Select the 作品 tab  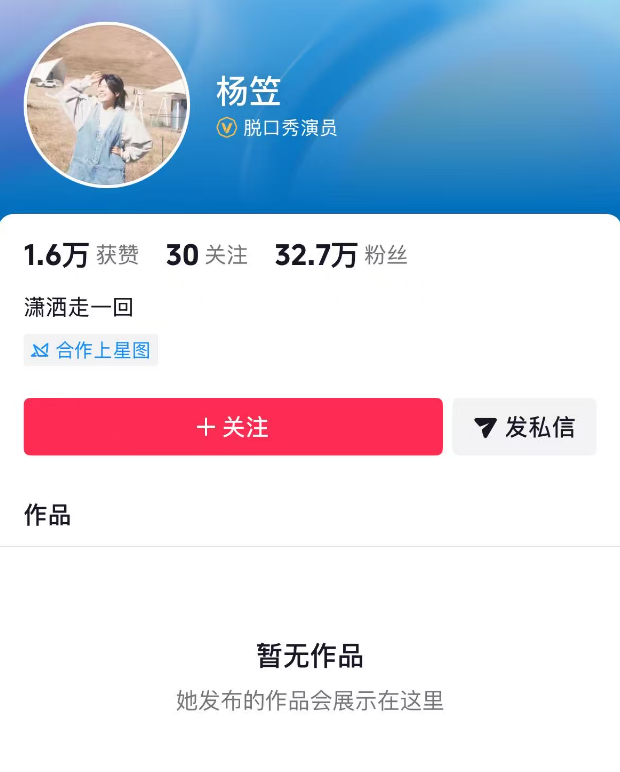click(x=47, y=515)
